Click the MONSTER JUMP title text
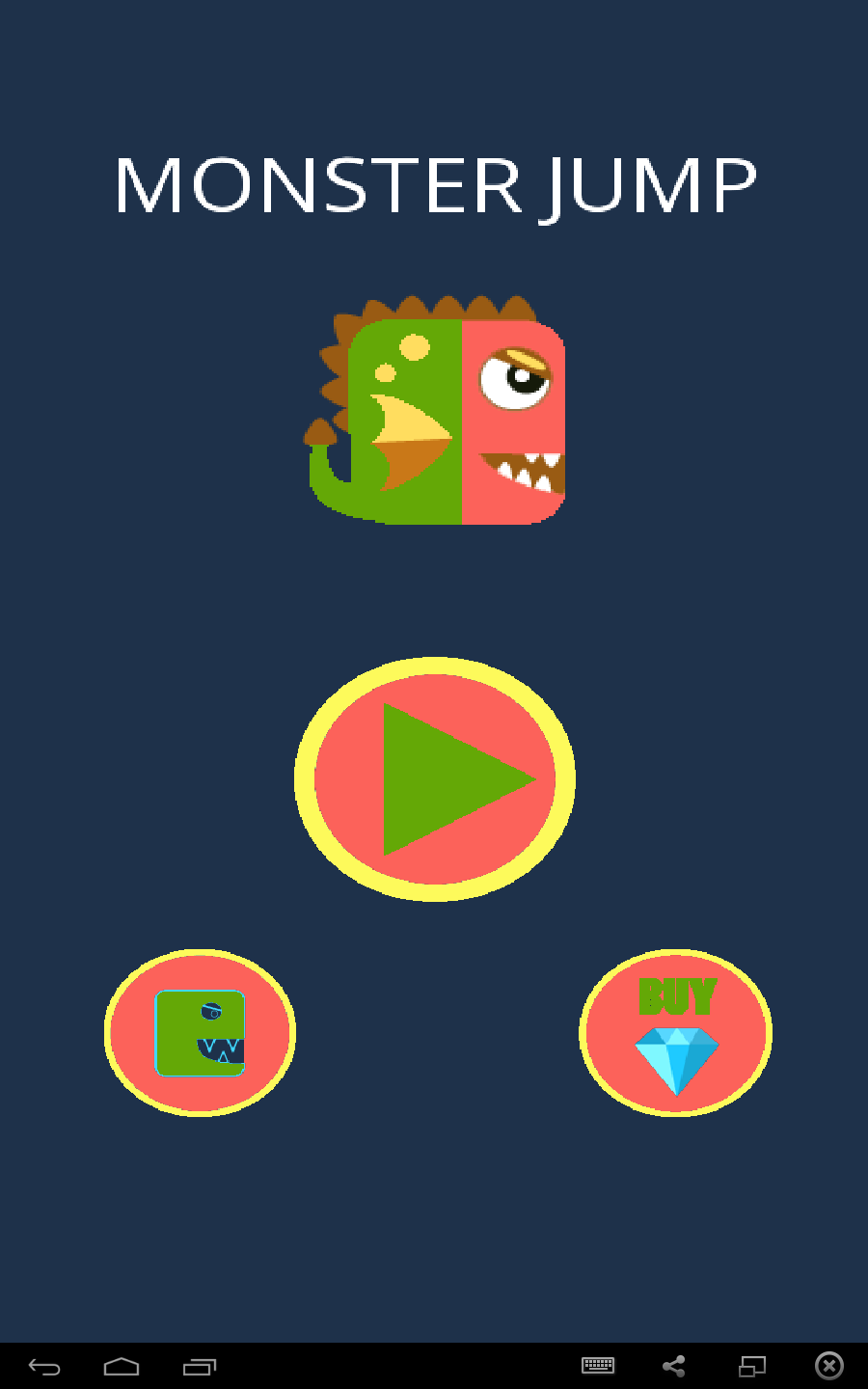This screenshot has height=1389, width=868. point(434,185)
